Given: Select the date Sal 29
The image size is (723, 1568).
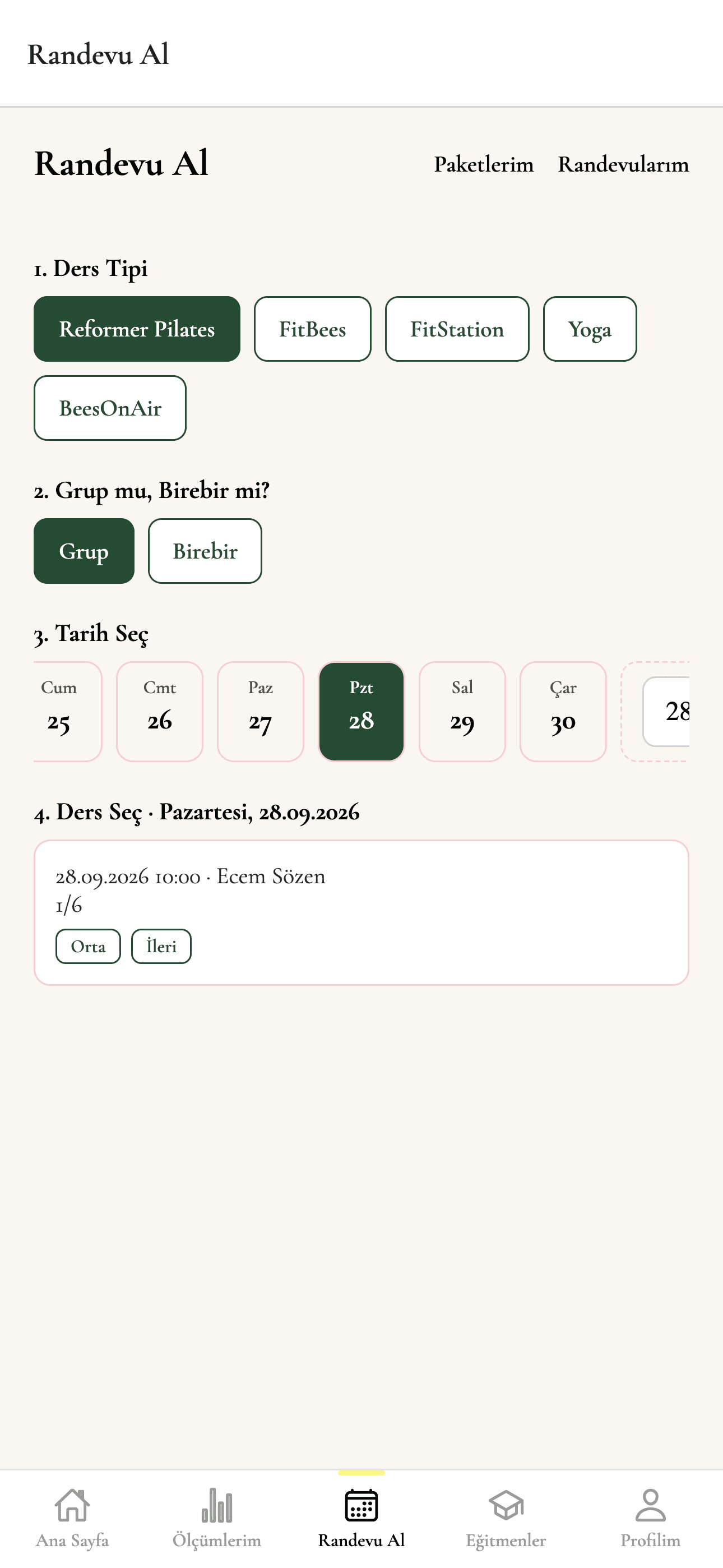Looking at the screenshot, I should click(x=462, y=711).
